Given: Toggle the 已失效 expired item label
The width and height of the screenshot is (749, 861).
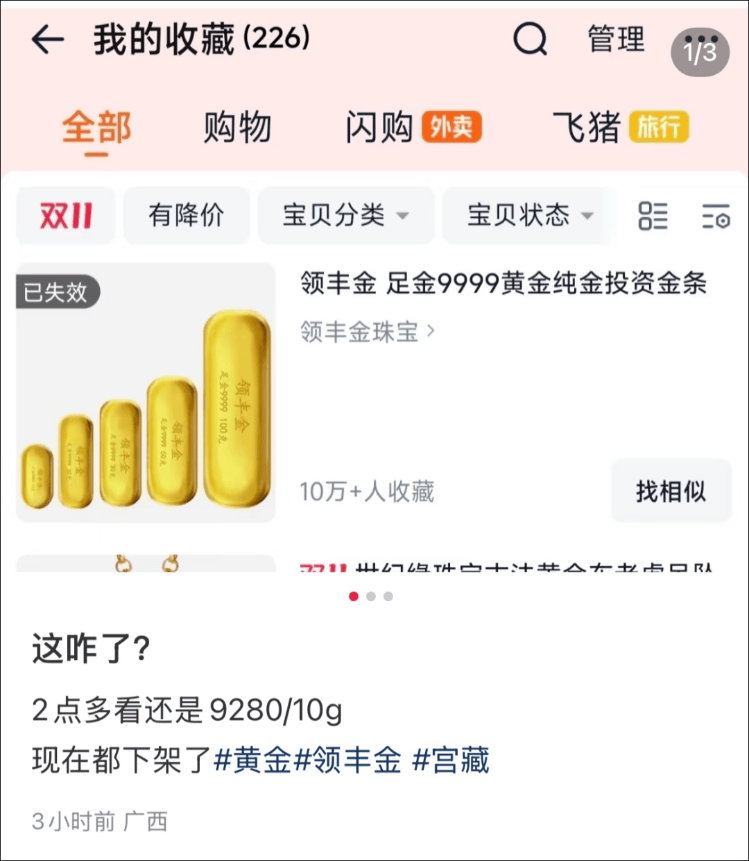Looking at the screenshot, I should (x=57, y=294).
